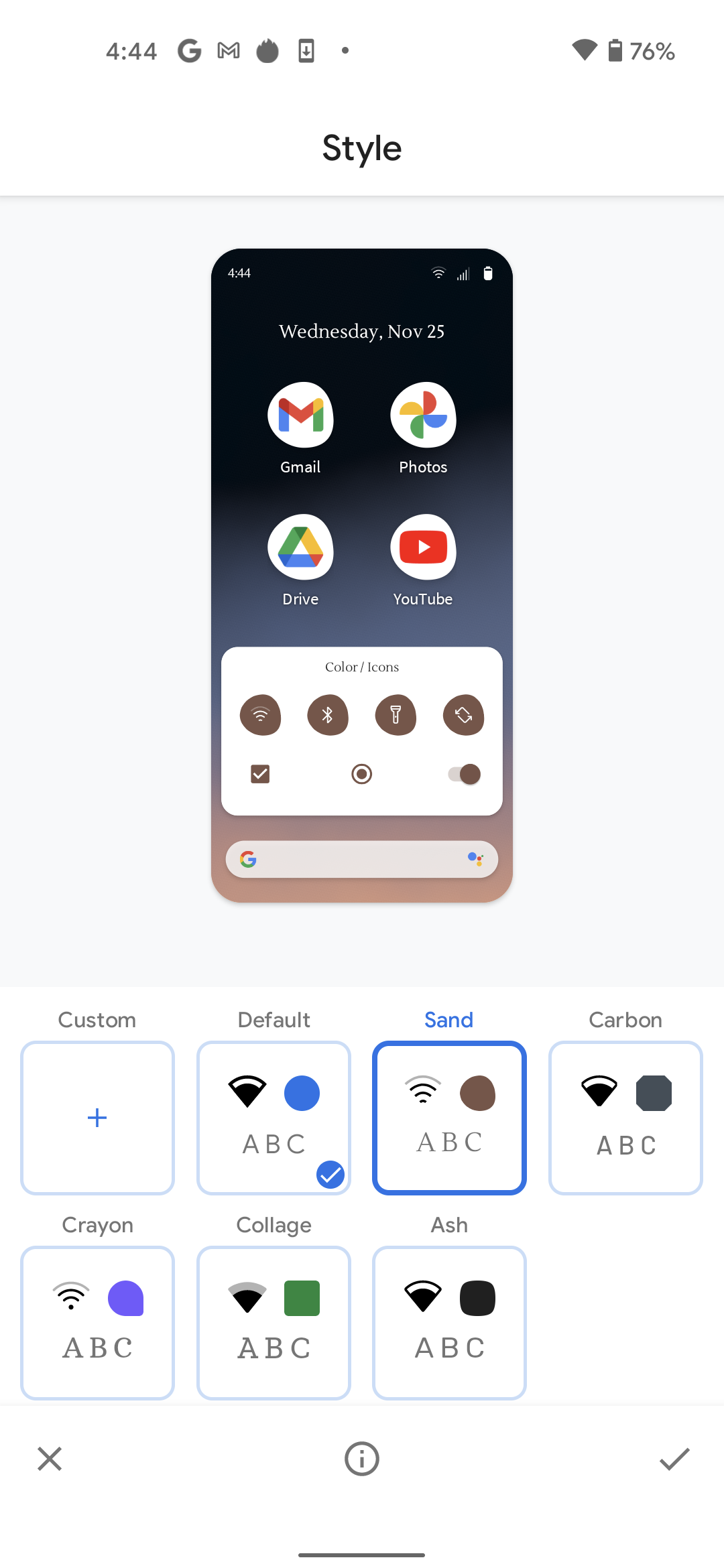Select the Crayon style
724x1568 pixels.
point(97,1323)
